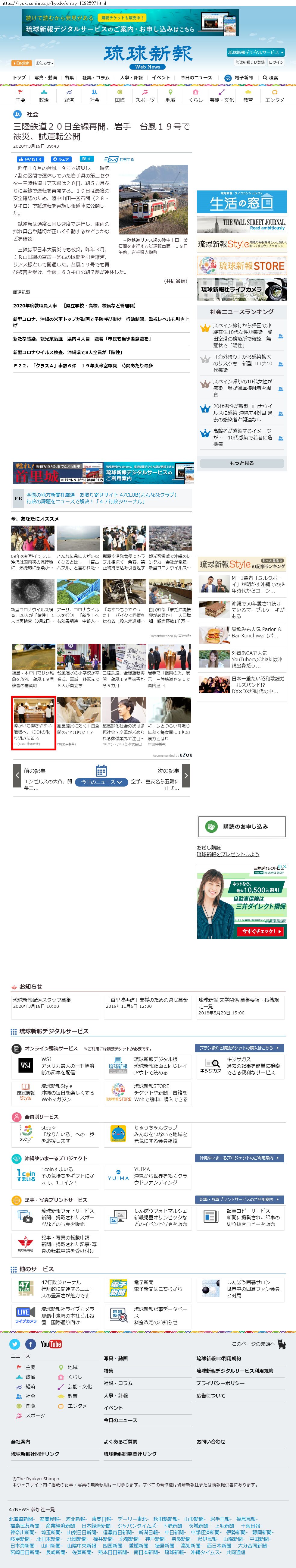The width and height of the screenshot is (296, 1568).
Task: Open THE WALL STREET JOURNAL banner
Action: 242,225
